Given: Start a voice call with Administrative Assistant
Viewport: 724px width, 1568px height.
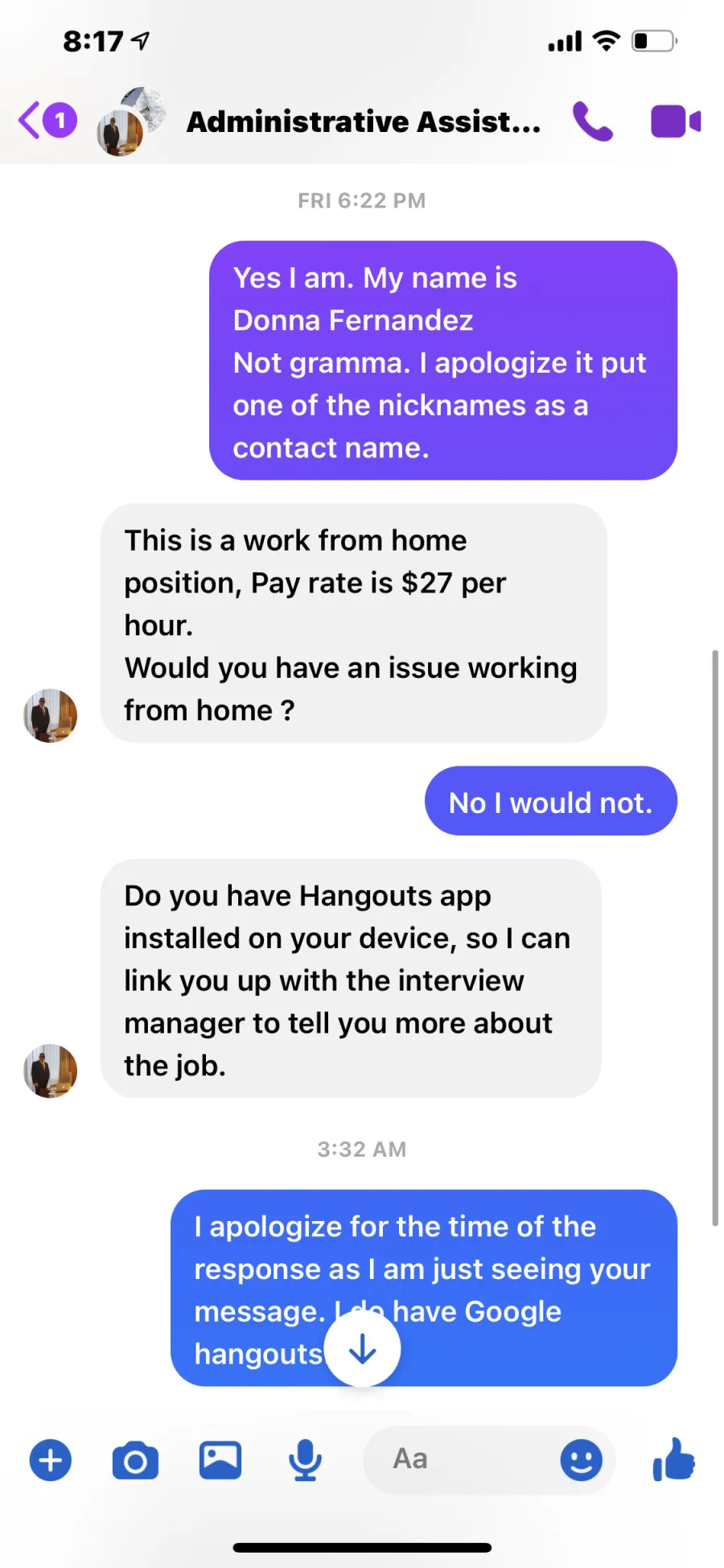Looking at the screenshot, I should (x=593, y=122).
